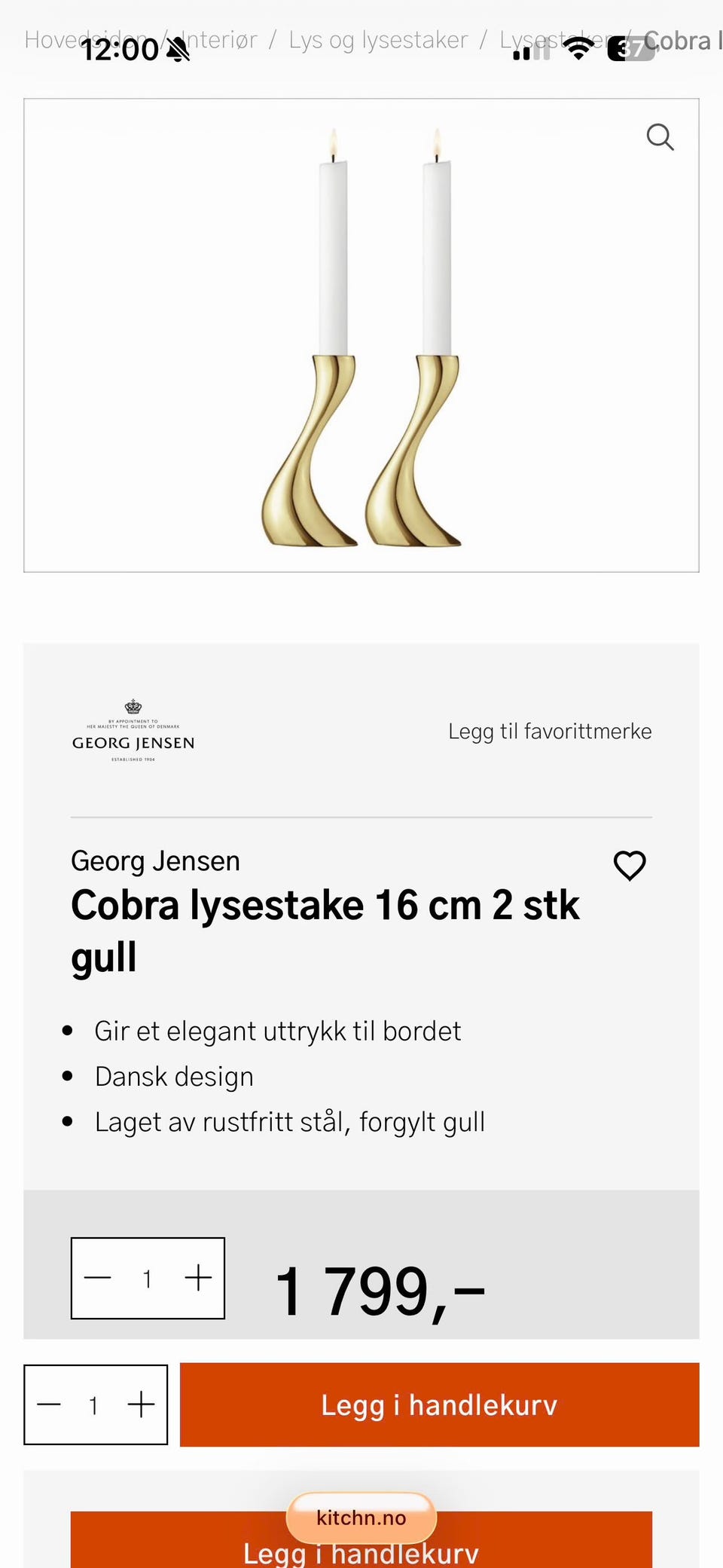Tap the plus to increase quantity
The width and height of the screenshot is (723, 1568).
198,1278
